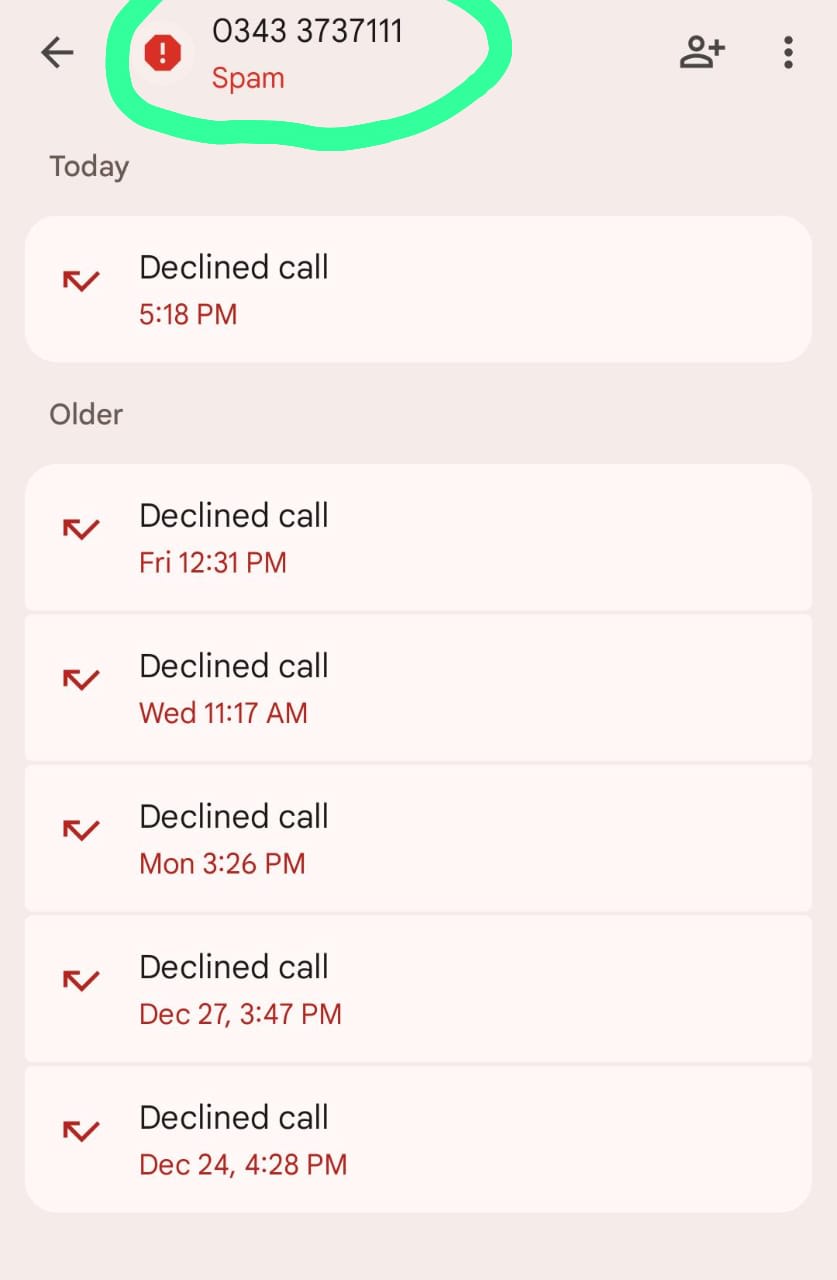Viewport: 837px width, 1280px height.
Task: Open the Today call entry
Action: coord(418,288)
